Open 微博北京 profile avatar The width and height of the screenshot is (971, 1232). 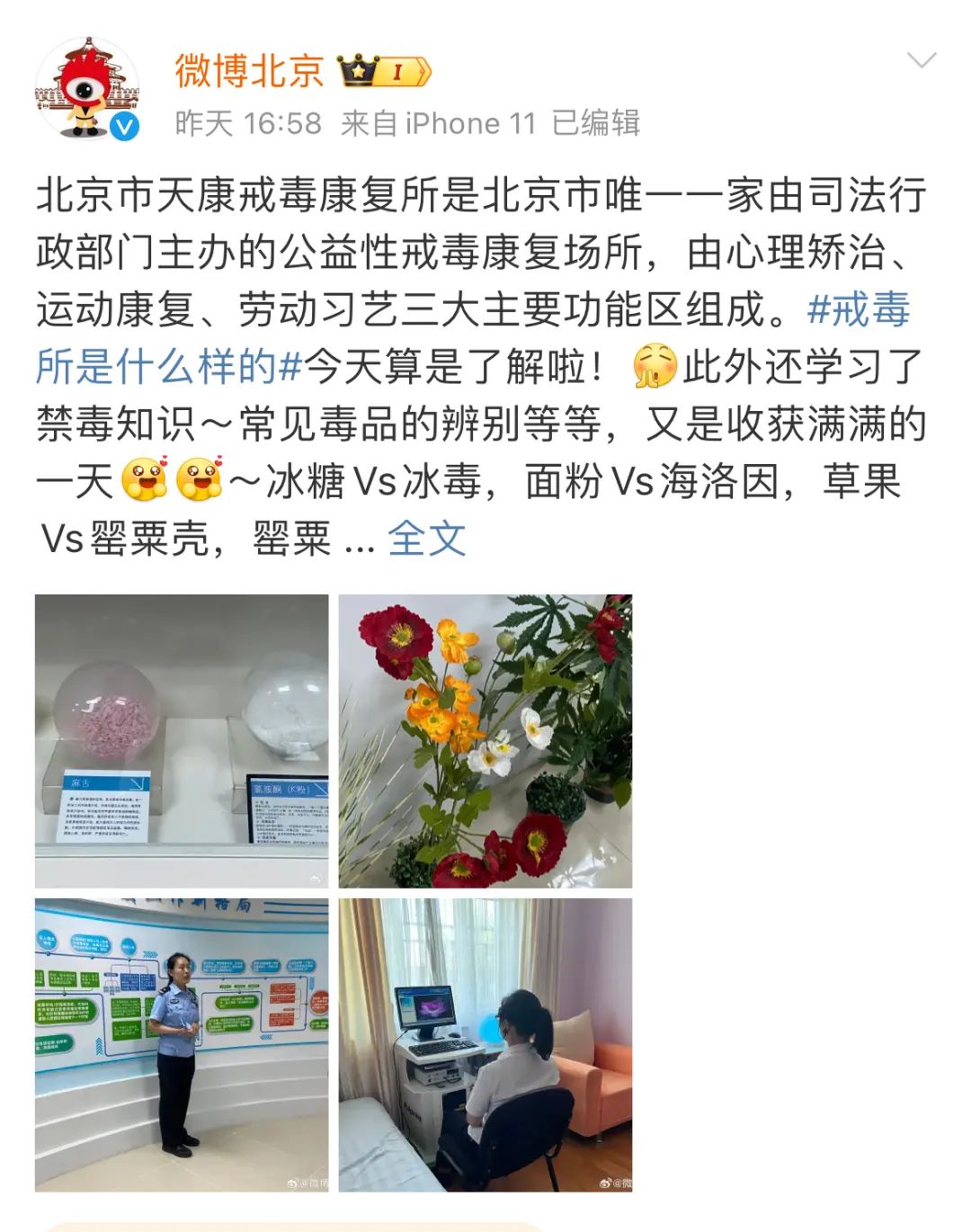click(x=87, y=89)
